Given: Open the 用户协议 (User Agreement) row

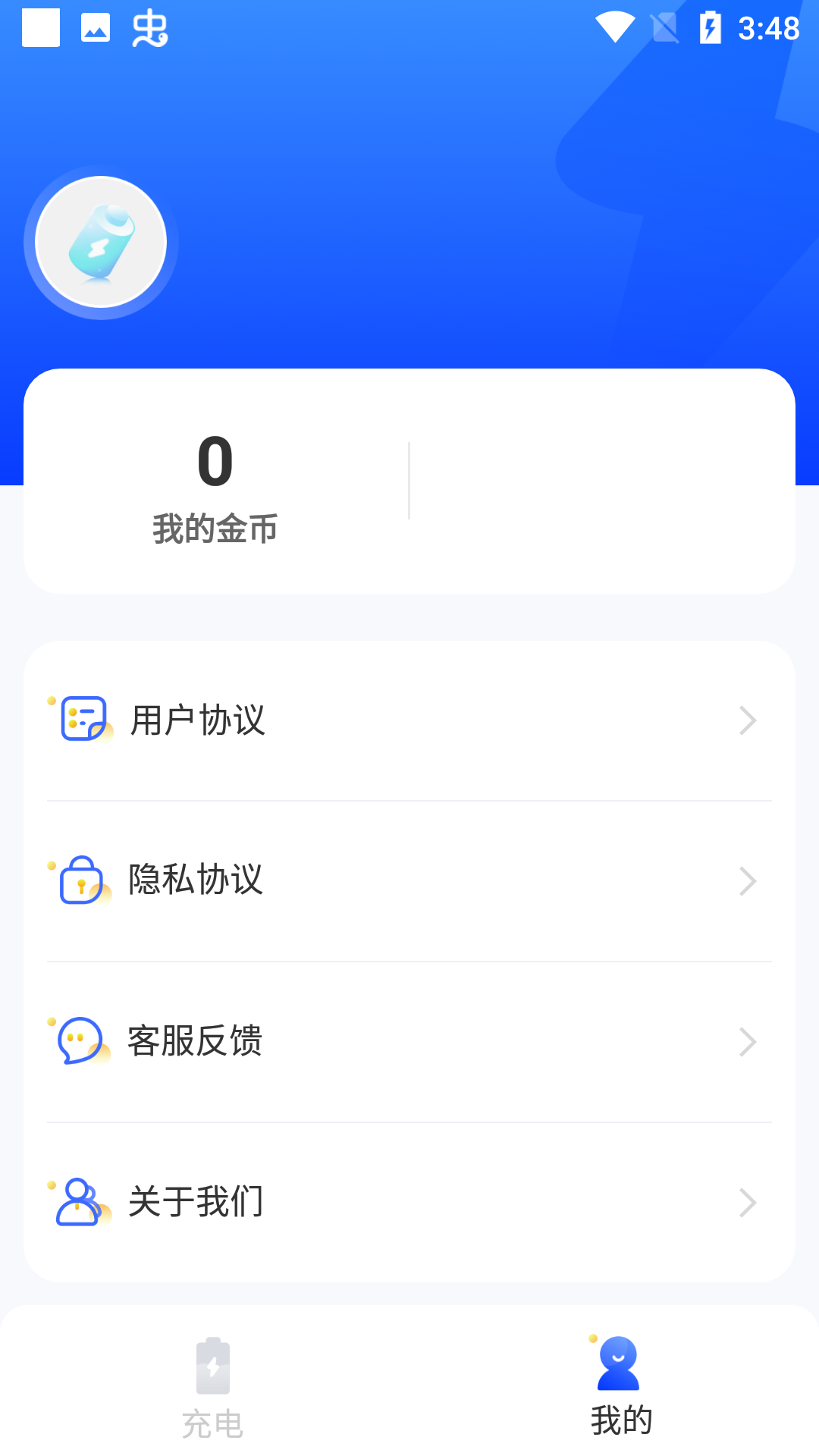Looking at the screenshot, I should [x=409, y=720].
